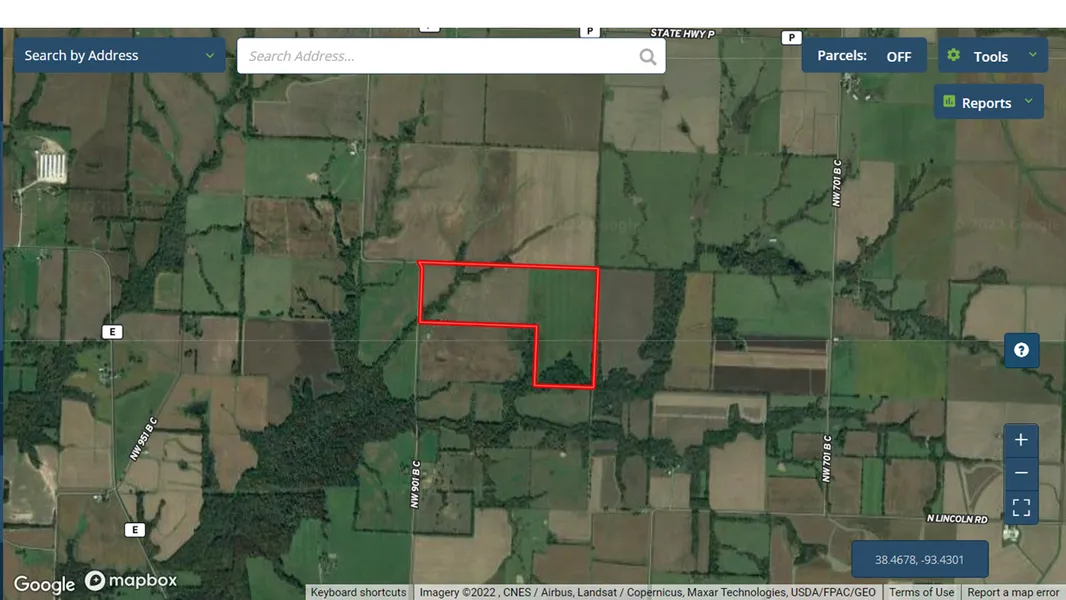
Task: Open Keyboard shortcuts link
Action: click(358, 592)
